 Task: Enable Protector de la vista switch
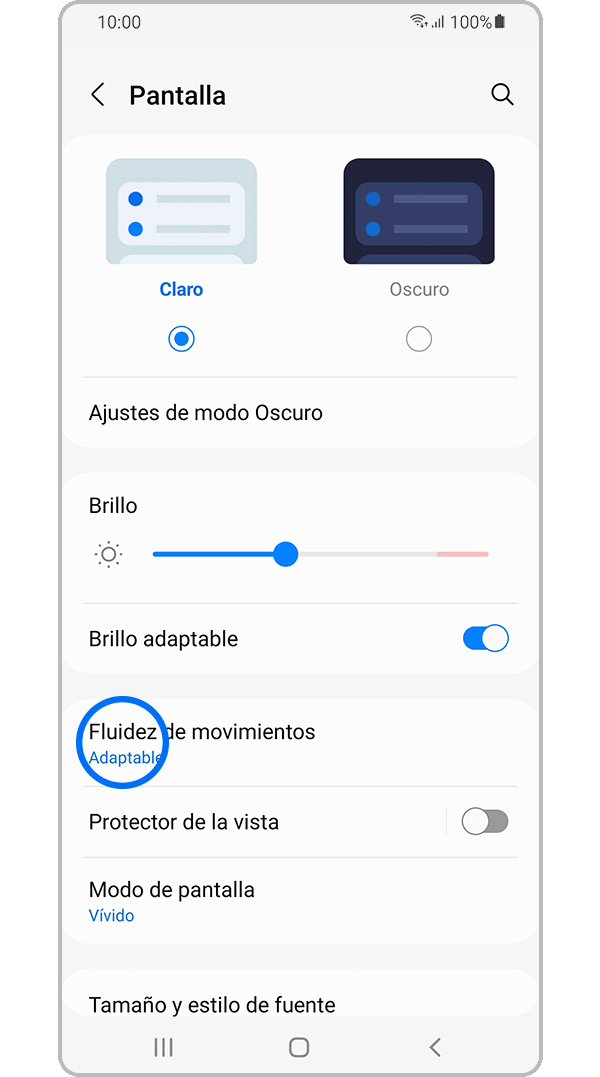click(x=485, y=822)
